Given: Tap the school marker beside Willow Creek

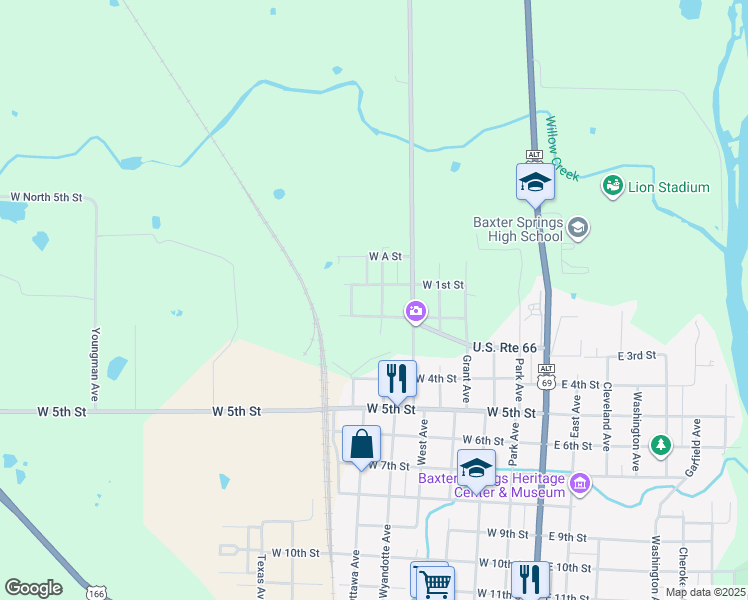Looking at the screenshot, I should [x=535, y=182].
